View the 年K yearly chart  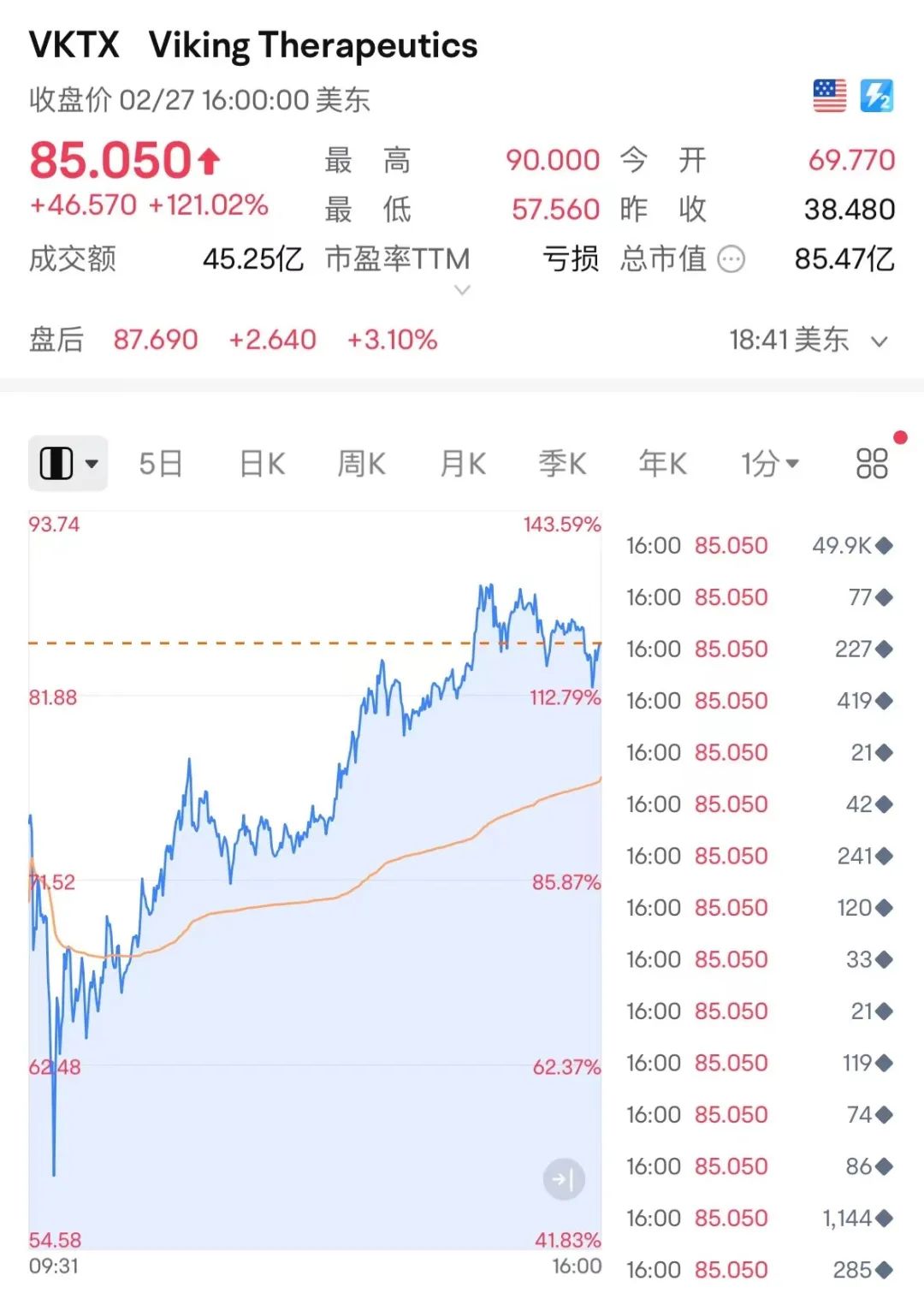[662, 464]
